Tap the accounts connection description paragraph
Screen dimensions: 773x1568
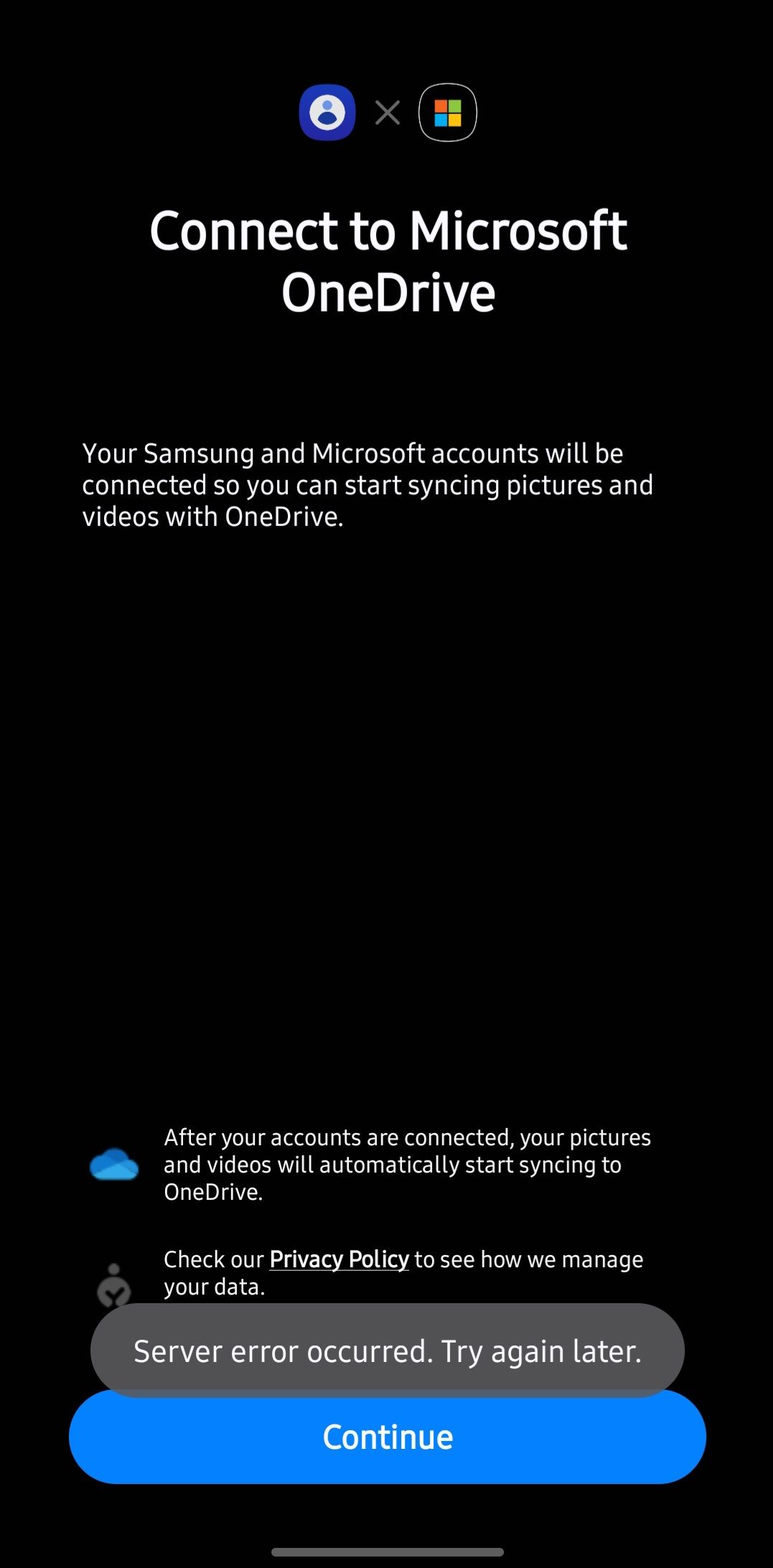point(368,484)
